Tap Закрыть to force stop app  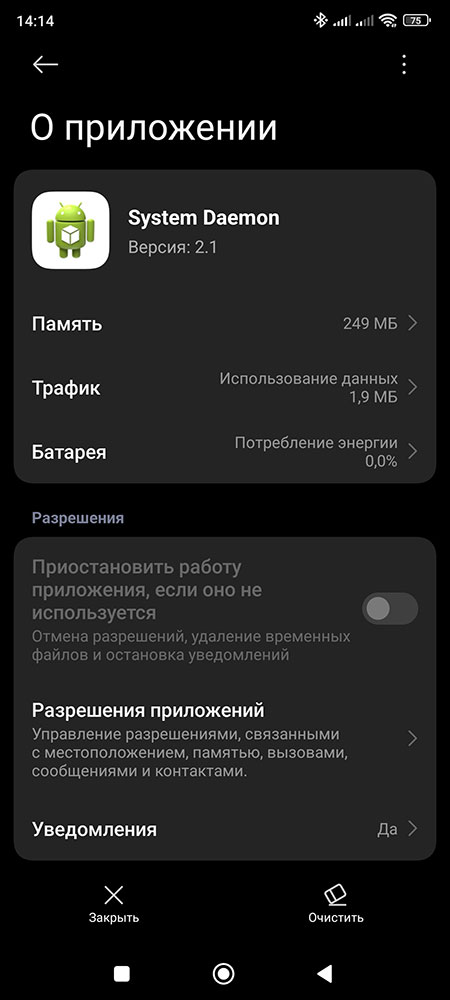pos(113,904)
